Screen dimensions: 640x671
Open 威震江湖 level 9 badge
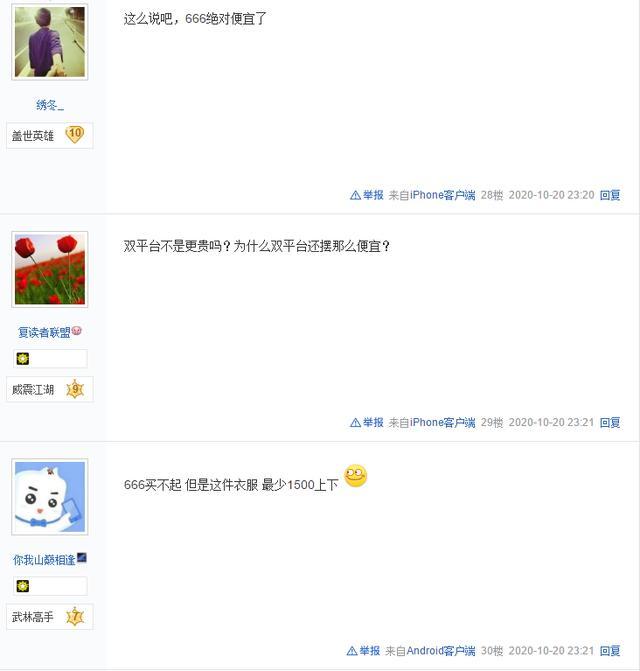point(49,389)
